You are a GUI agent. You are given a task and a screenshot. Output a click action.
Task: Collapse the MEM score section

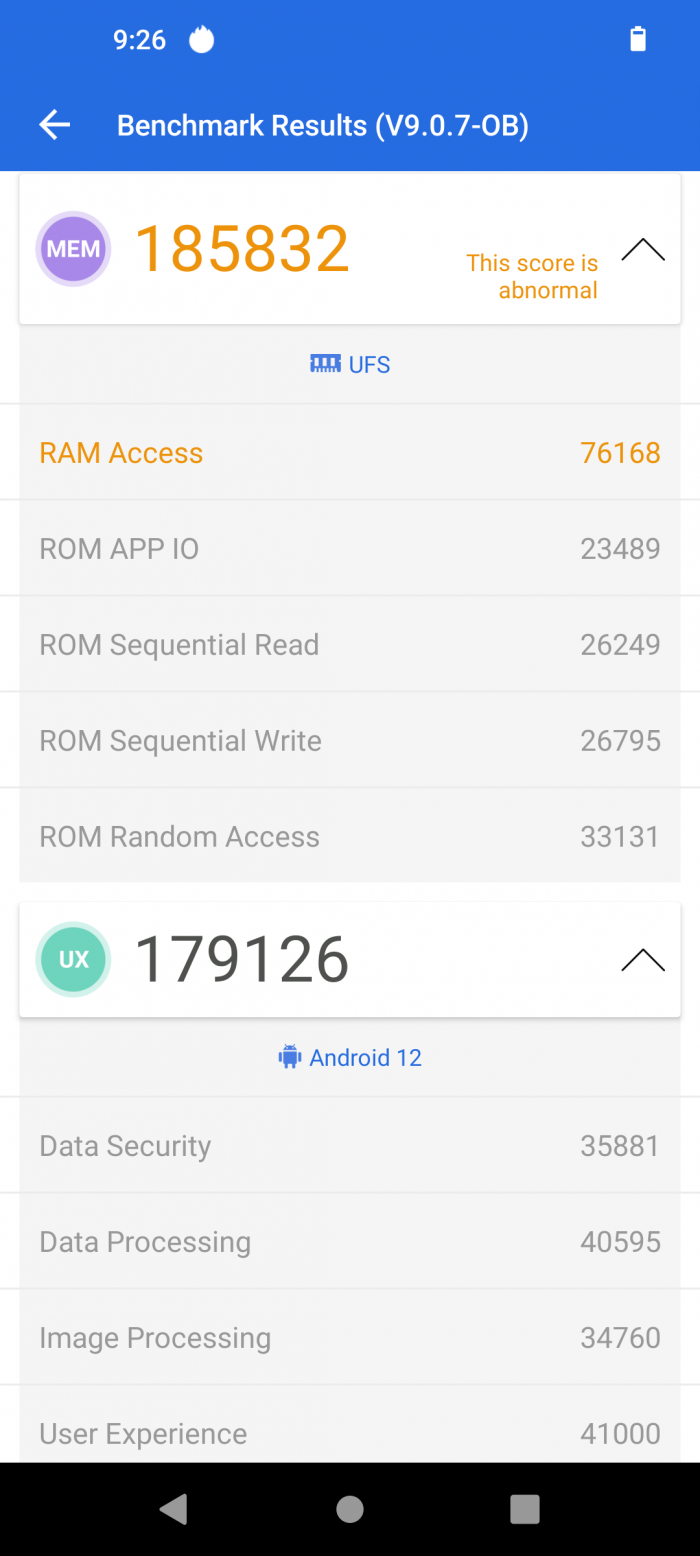point(642,250)
